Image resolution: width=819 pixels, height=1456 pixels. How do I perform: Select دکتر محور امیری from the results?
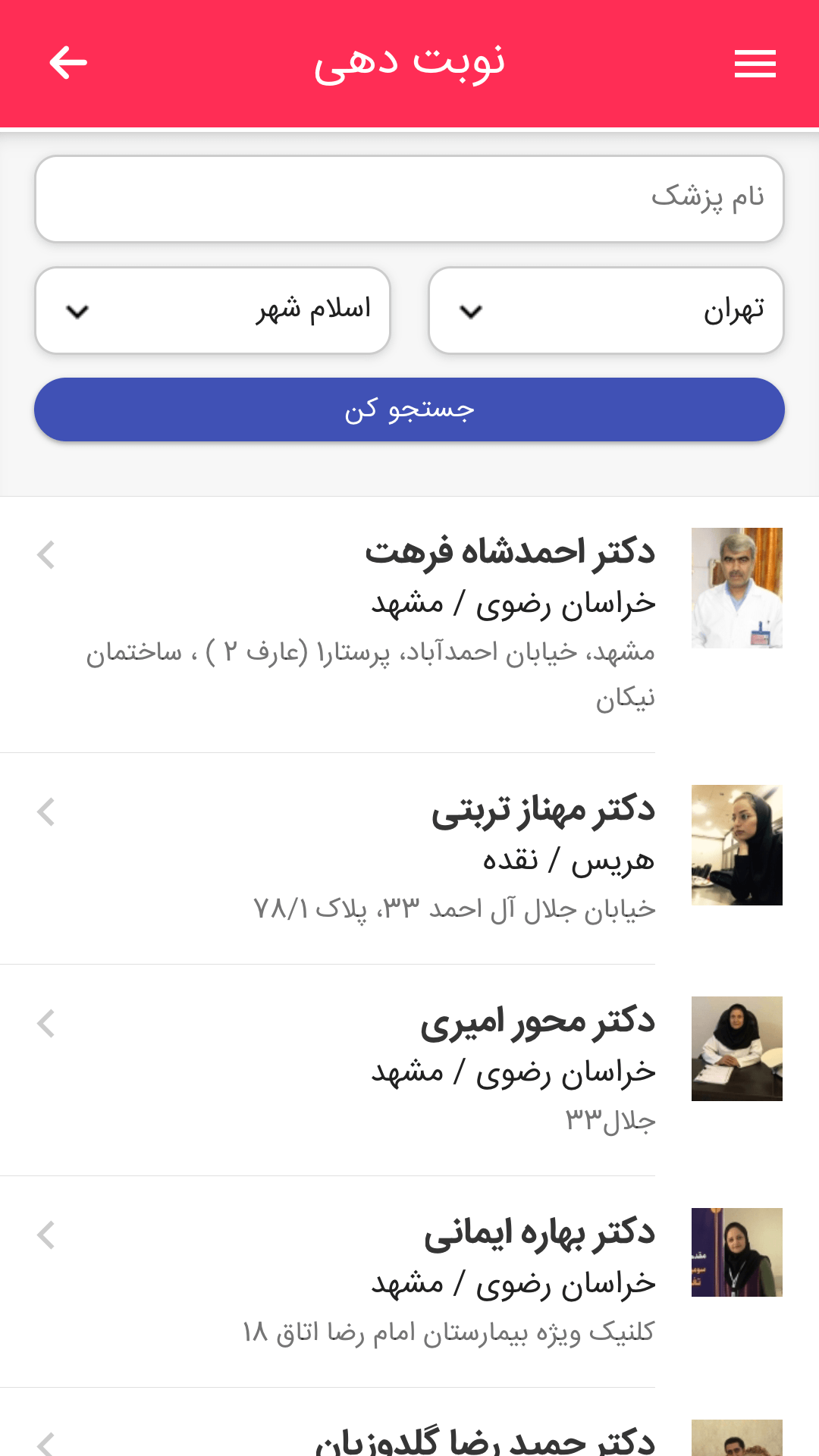click(409, 1069)
